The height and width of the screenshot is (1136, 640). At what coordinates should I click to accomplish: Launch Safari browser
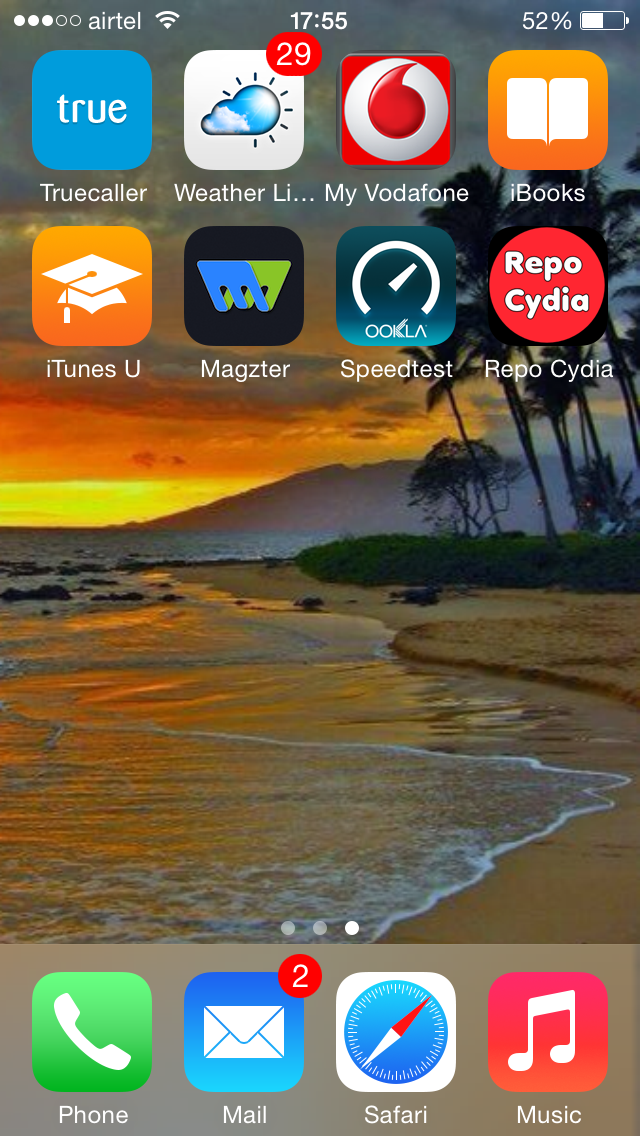(x=396, y=1032)
